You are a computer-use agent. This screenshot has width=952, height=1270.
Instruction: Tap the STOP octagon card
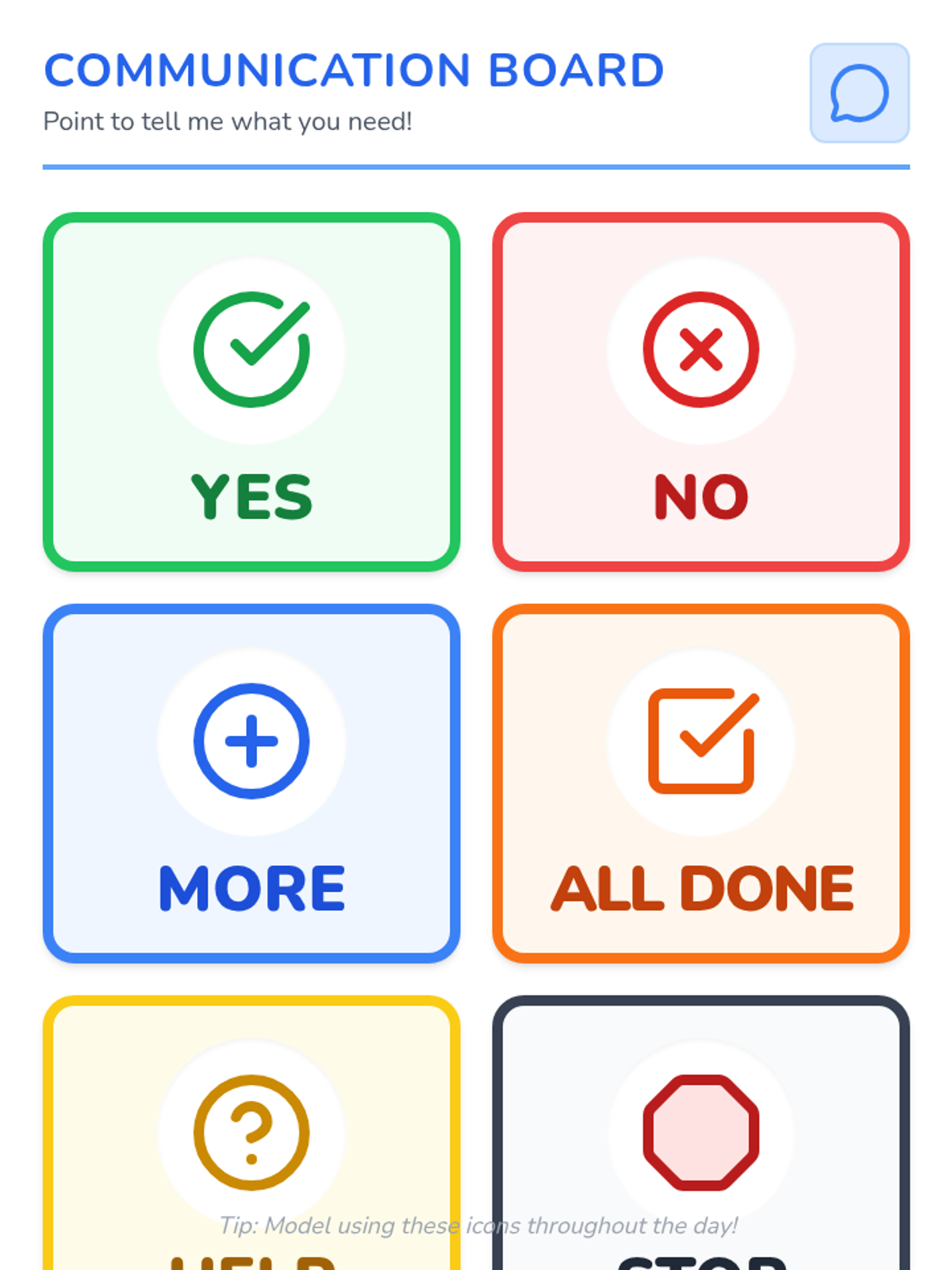701,1131
